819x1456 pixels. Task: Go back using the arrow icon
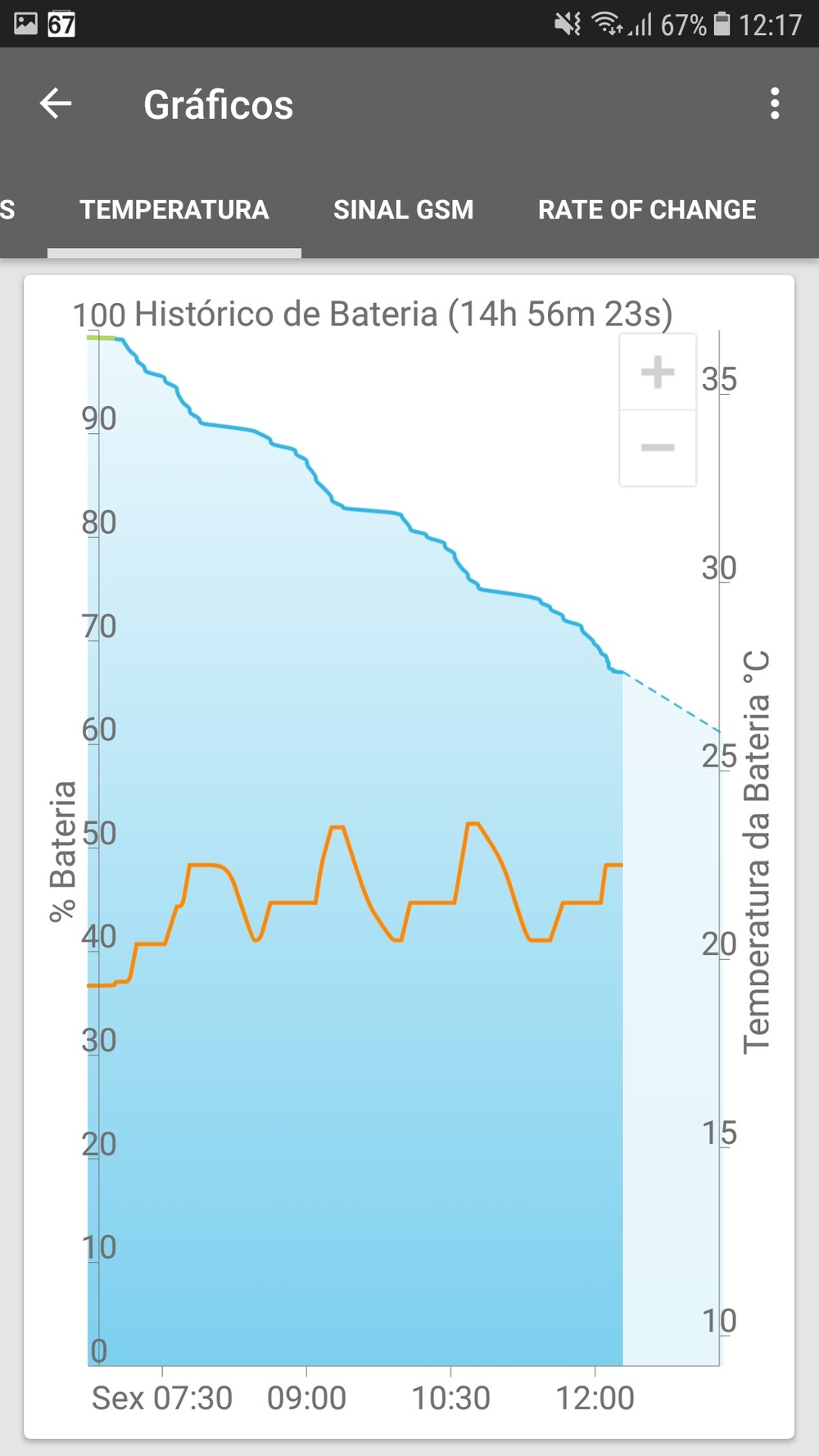pyautogui.click(x=56, y=104)
